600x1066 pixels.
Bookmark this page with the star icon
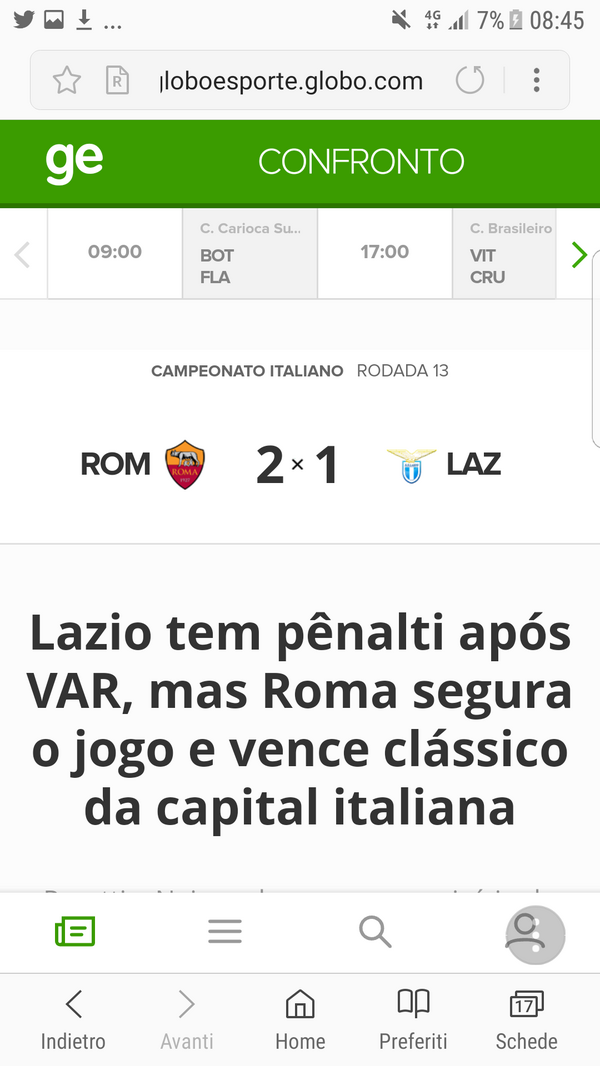coord(67,80)
